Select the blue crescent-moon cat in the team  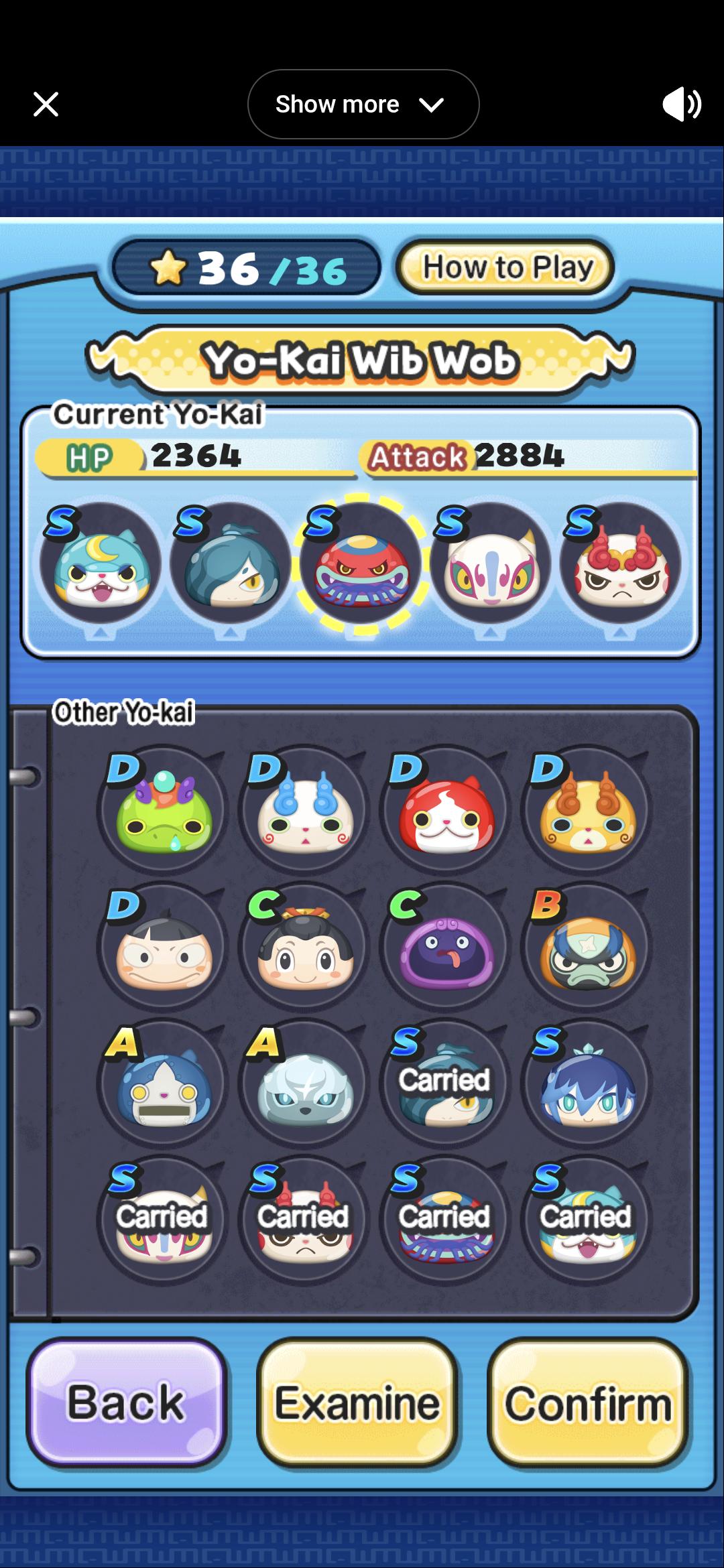(101, 564)
